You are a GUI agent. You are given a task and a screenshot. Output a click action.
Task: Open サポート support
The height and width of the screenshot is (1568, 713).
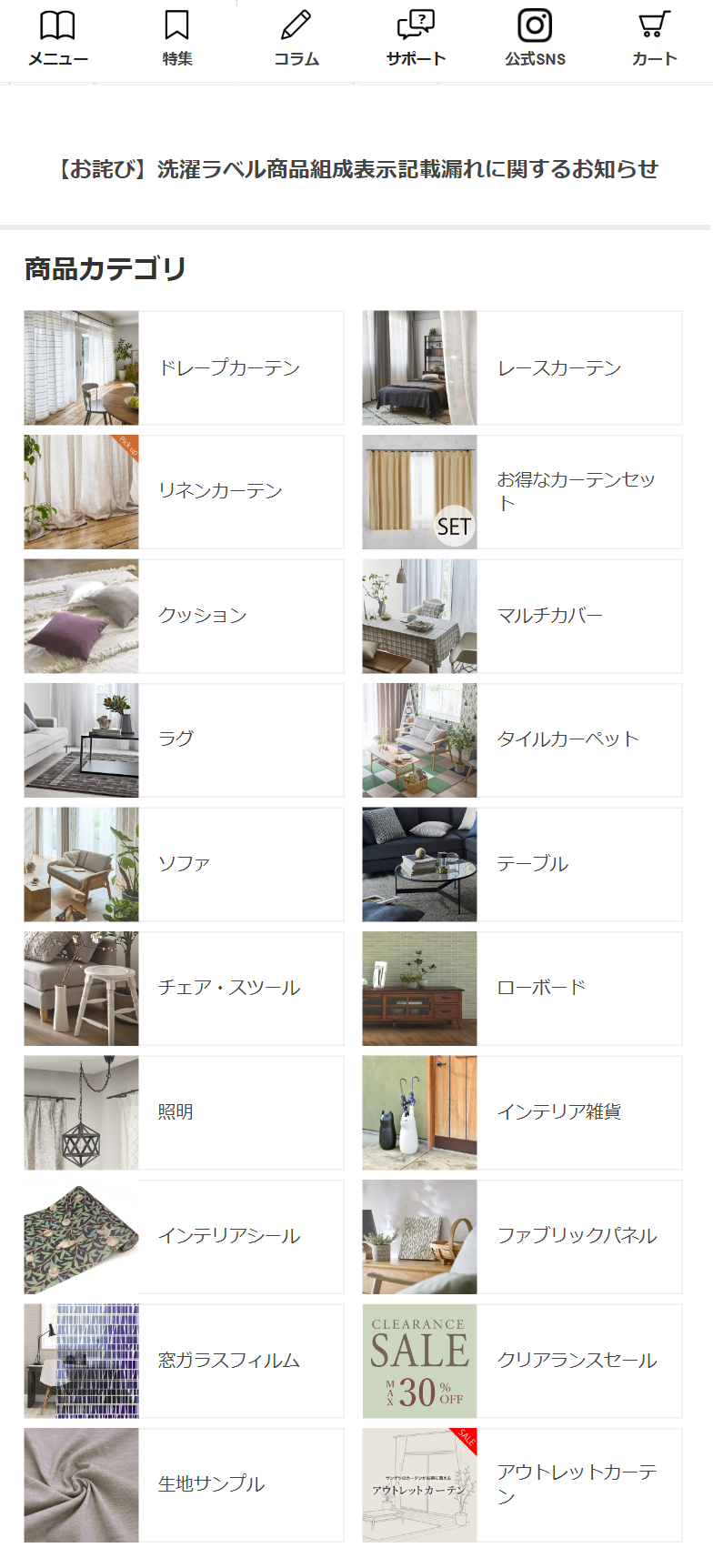point(416,39)
